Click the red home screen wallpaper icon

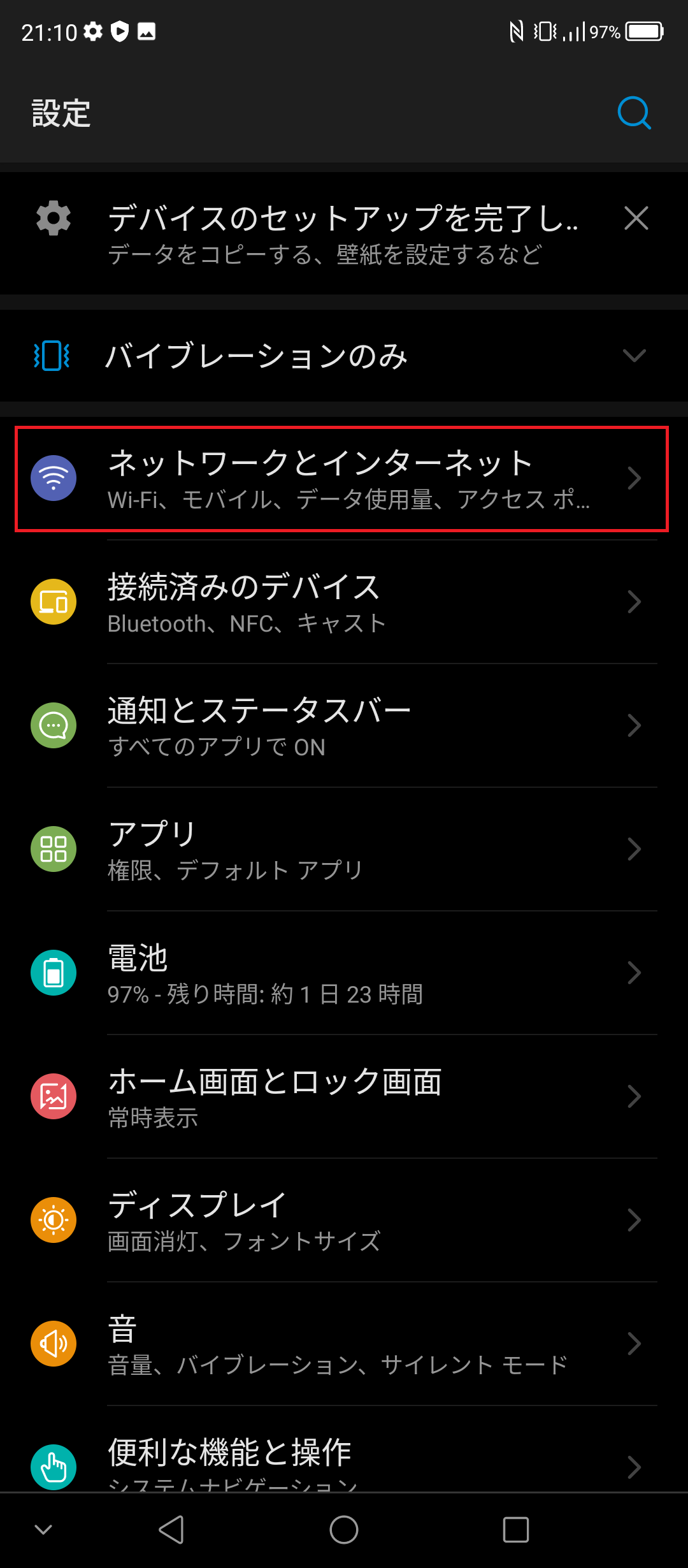[x=54, y=1096]
